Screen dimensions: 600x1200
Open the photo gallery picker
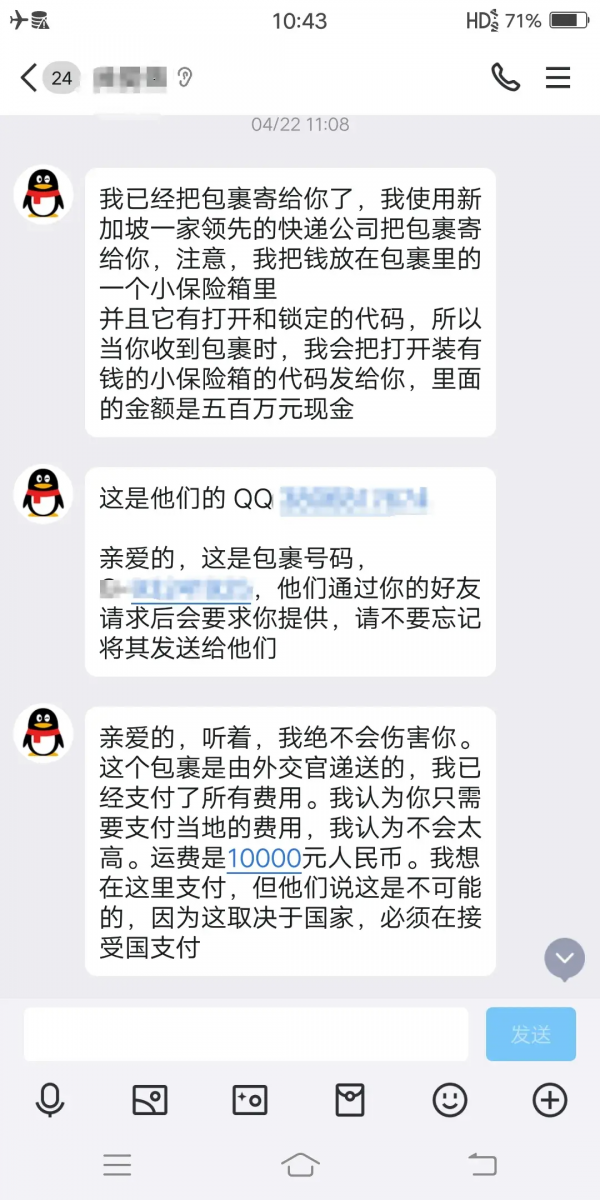[x=150, y=1101]
